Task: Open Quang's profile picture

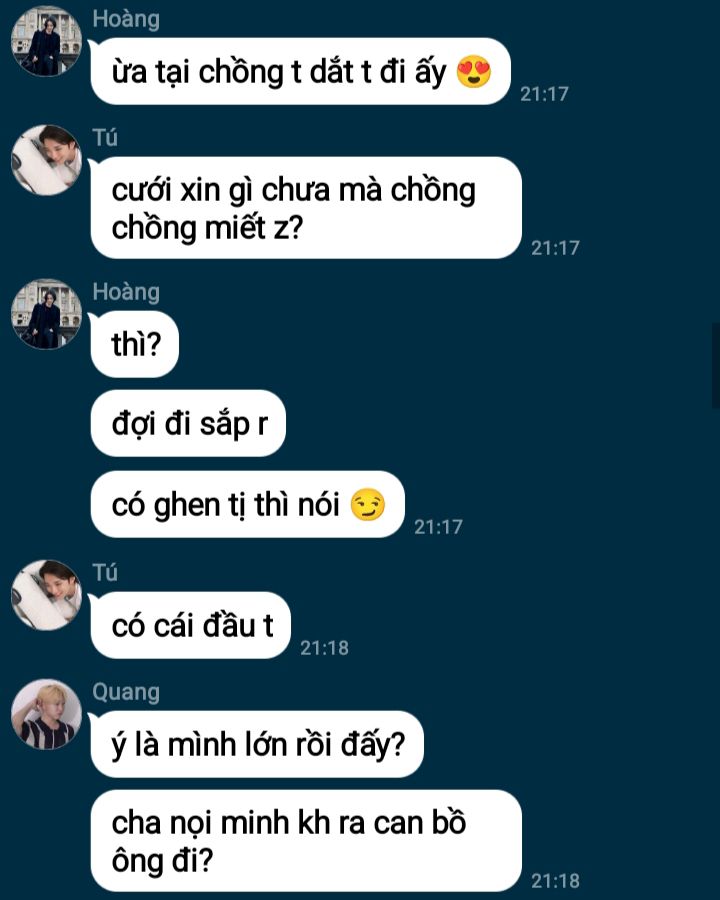Action: pyautogui.click(x=45, y=714)
